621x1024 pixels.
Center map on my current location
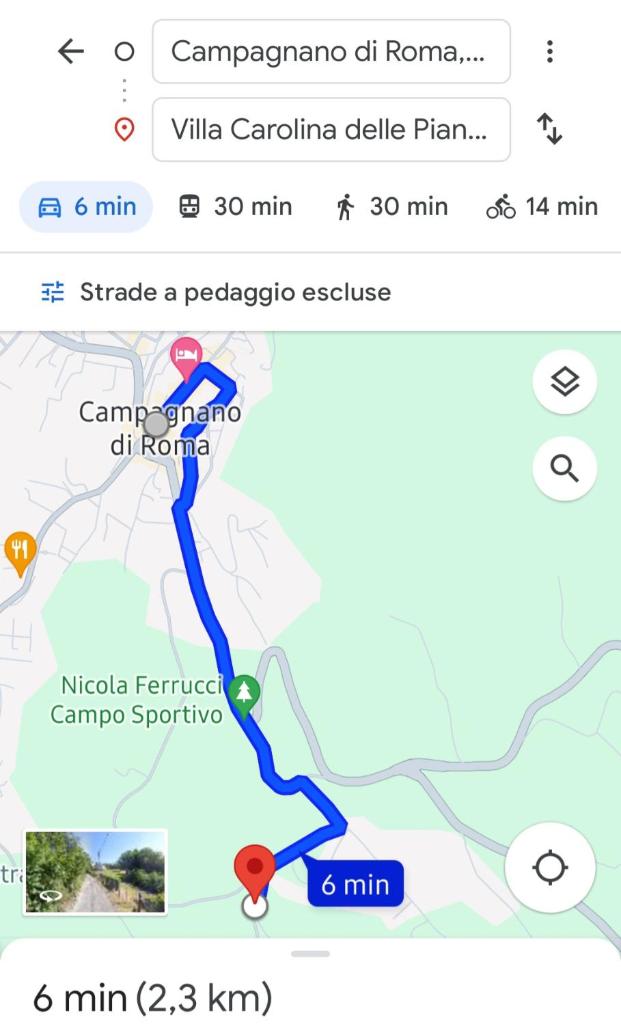coord(550,868)
